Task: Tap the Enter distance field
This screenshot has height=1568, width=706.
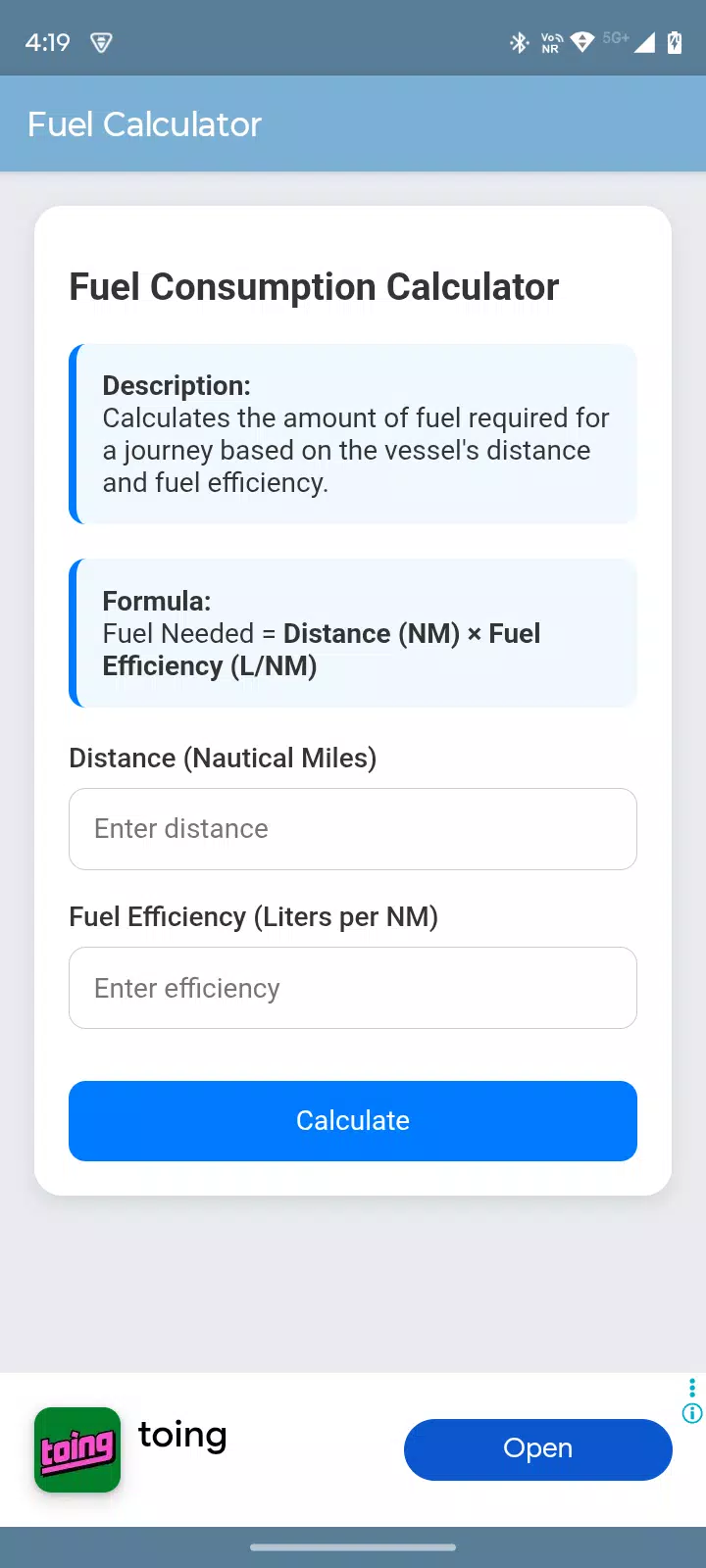Action: [x=353, y=829]
